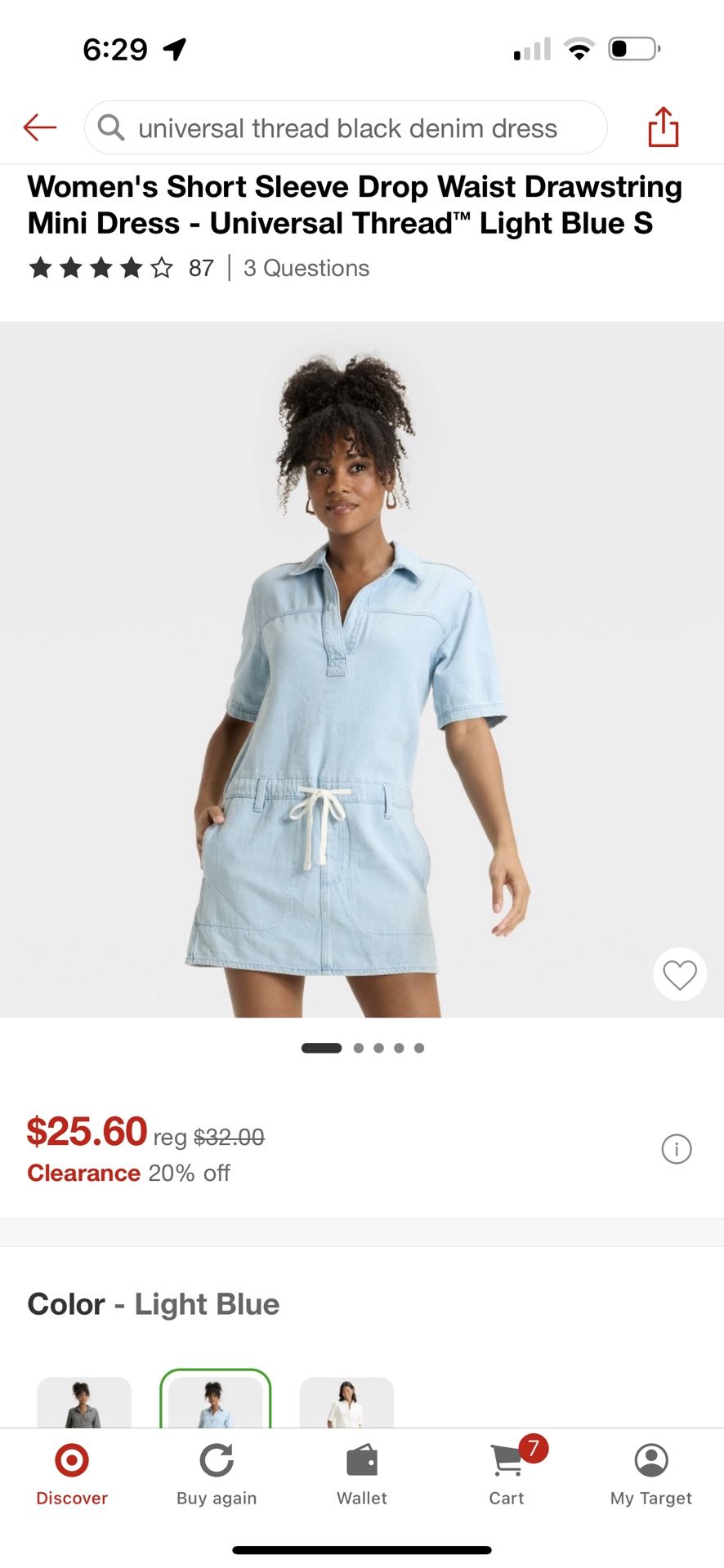Add dress to favorites with heart icon
The height and width of the screenshot is (1568, 724).
click(679, 974)
